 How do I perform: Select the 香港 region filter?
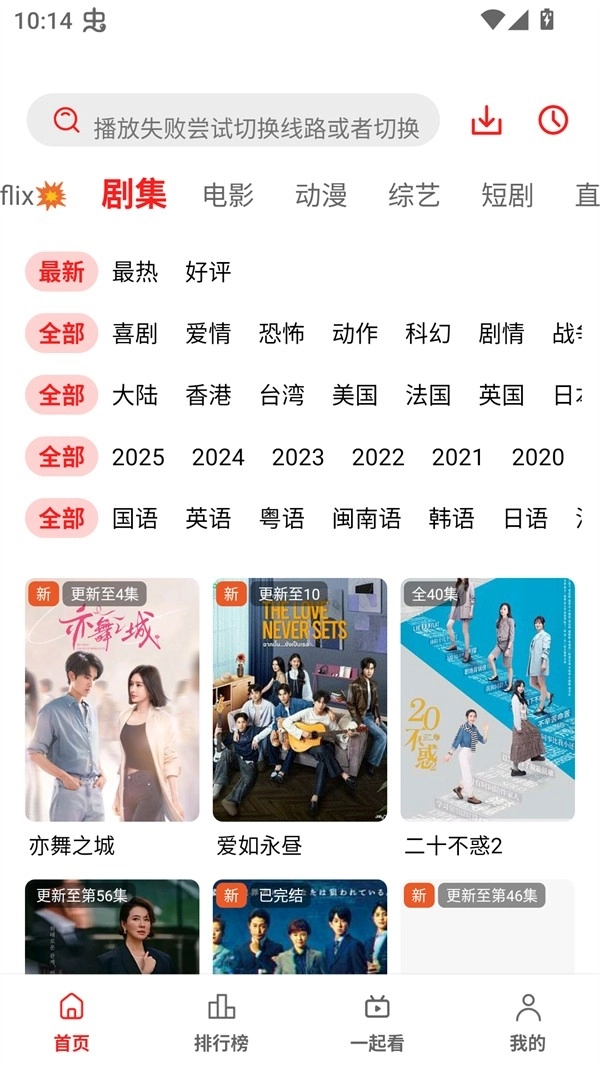(x=208, y=396)
